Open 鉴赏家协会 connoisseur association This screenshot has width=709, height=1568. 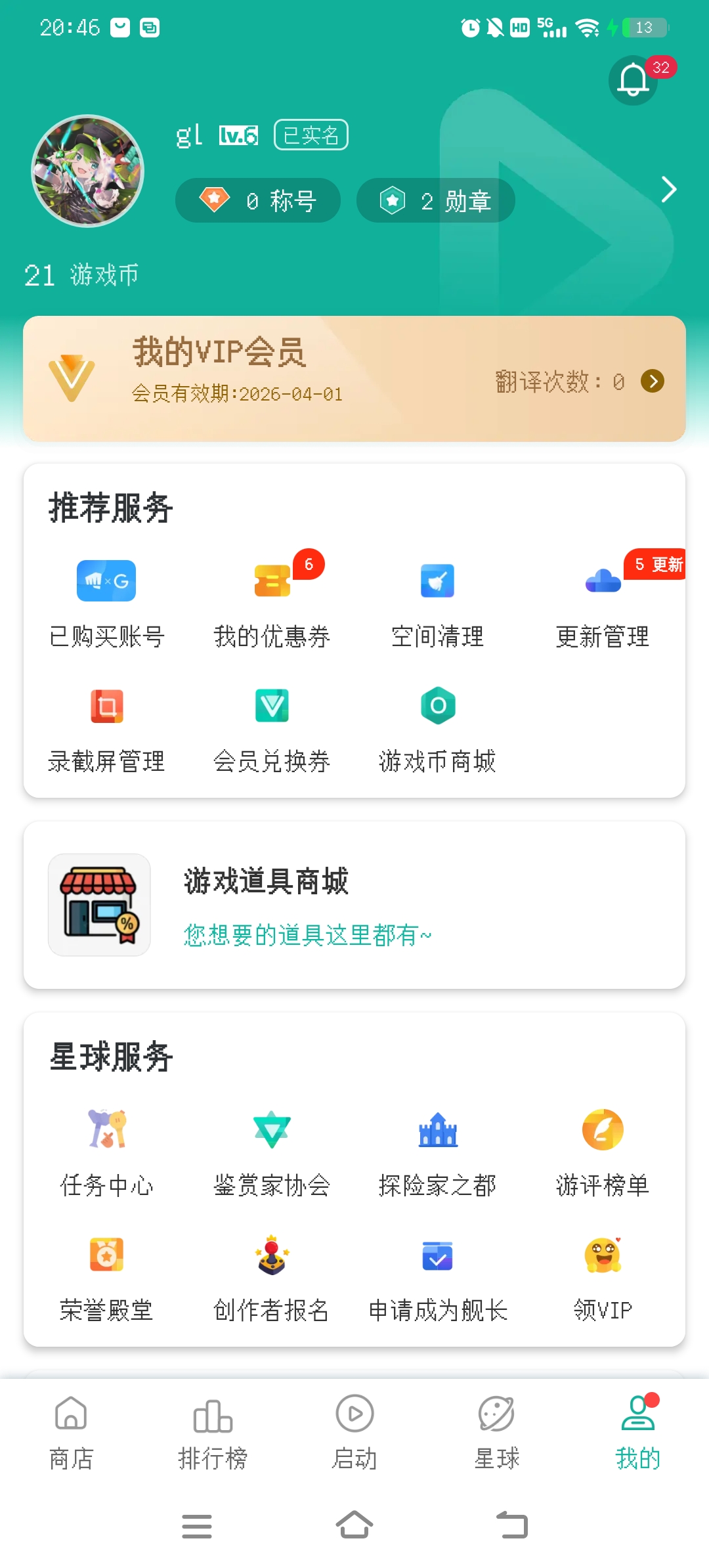272,1151
